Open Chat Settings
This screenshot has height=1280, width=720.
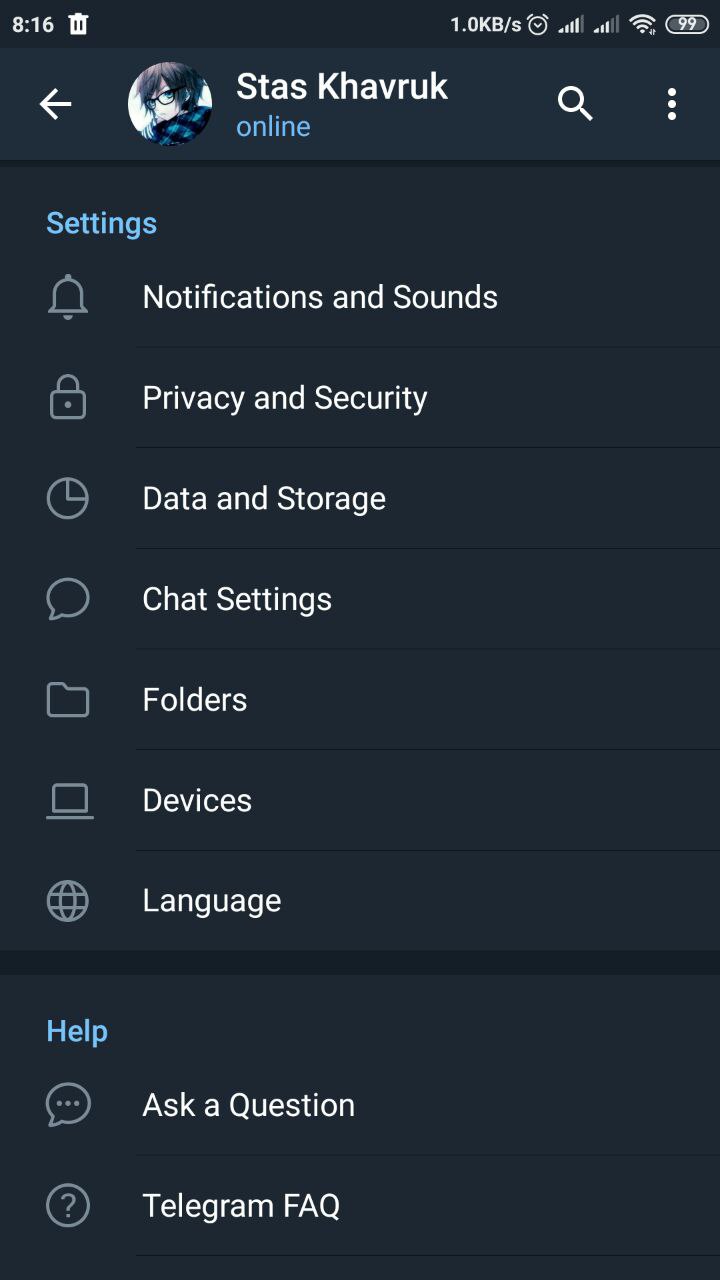tap(360, 599)
